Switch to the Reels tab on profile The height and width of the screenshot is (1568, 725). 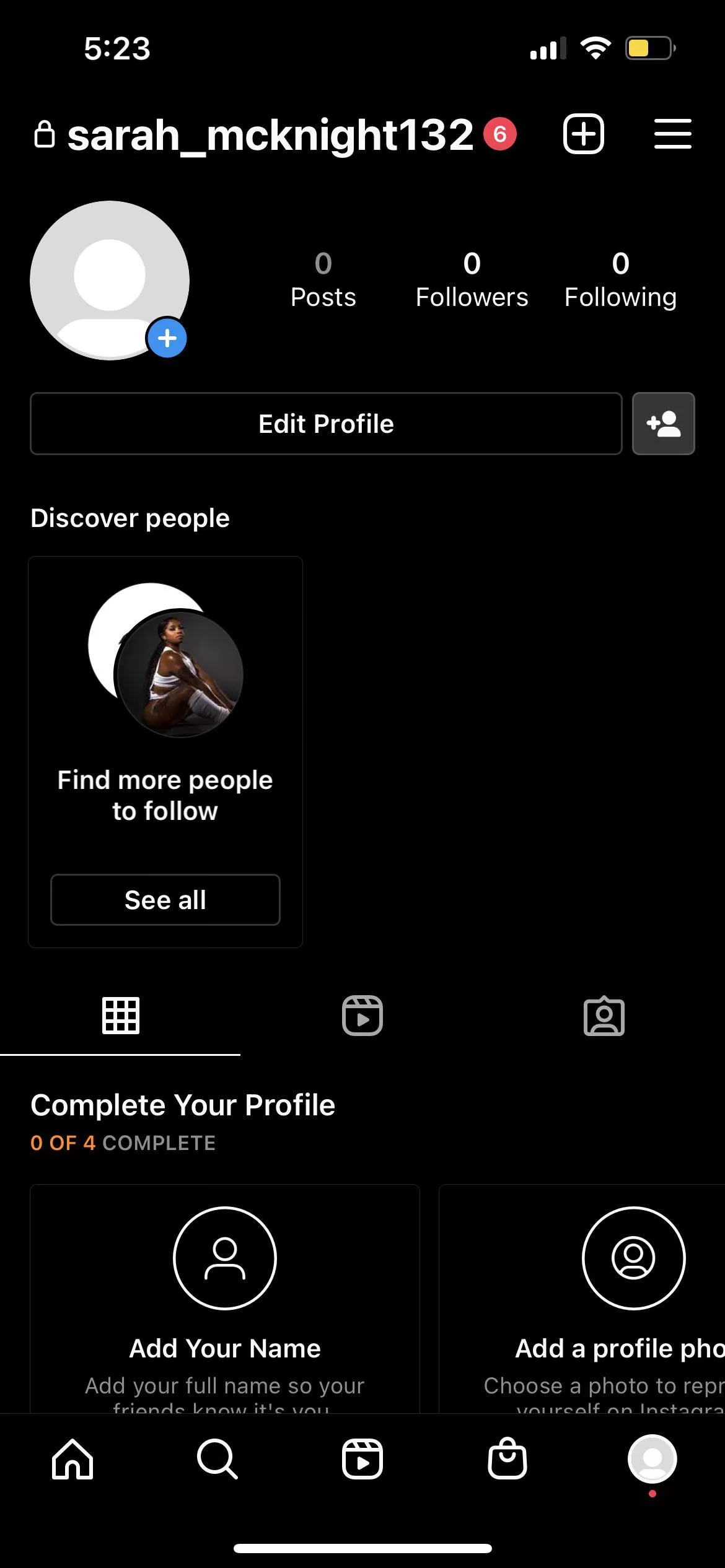pos(362,1016)
